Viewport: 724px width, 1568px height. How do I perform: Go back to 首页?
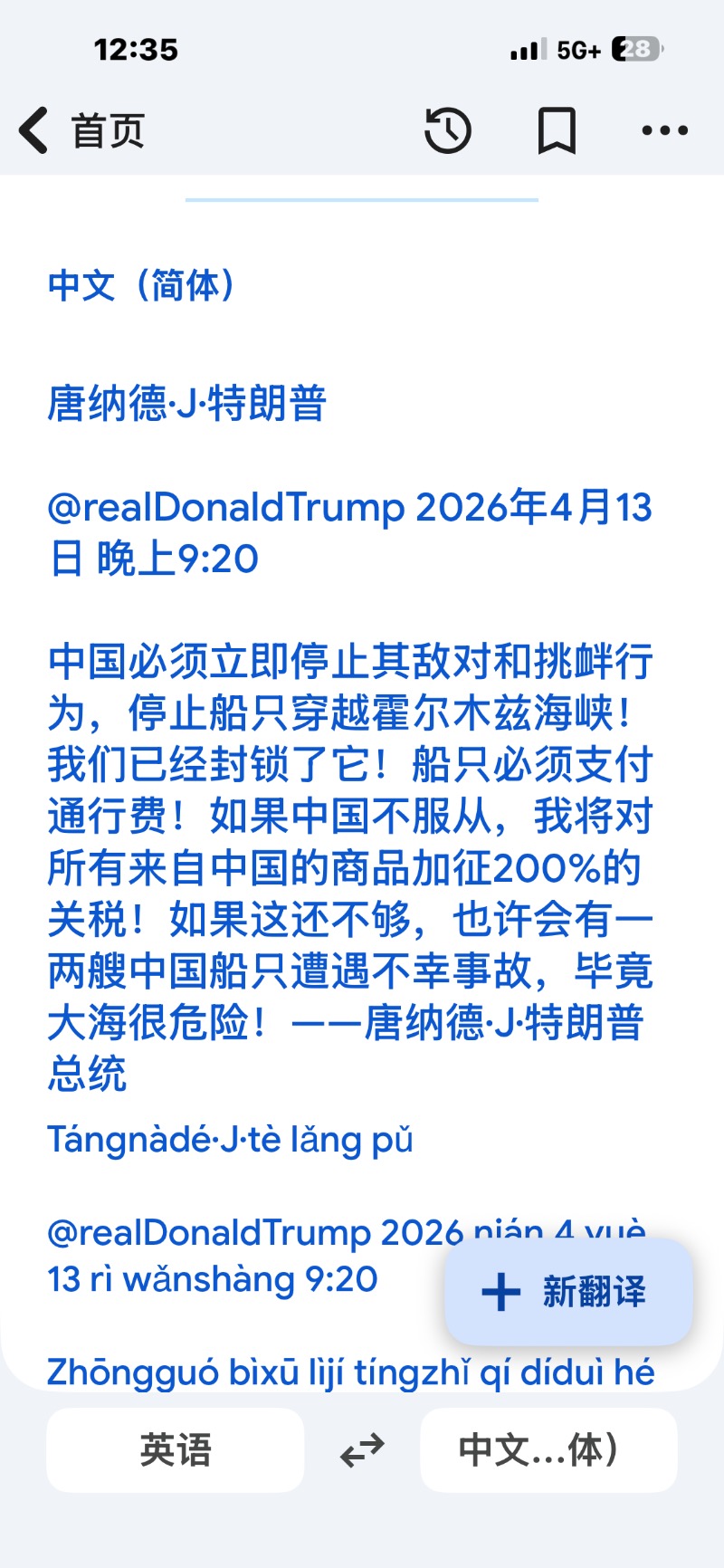pos(81,130)
